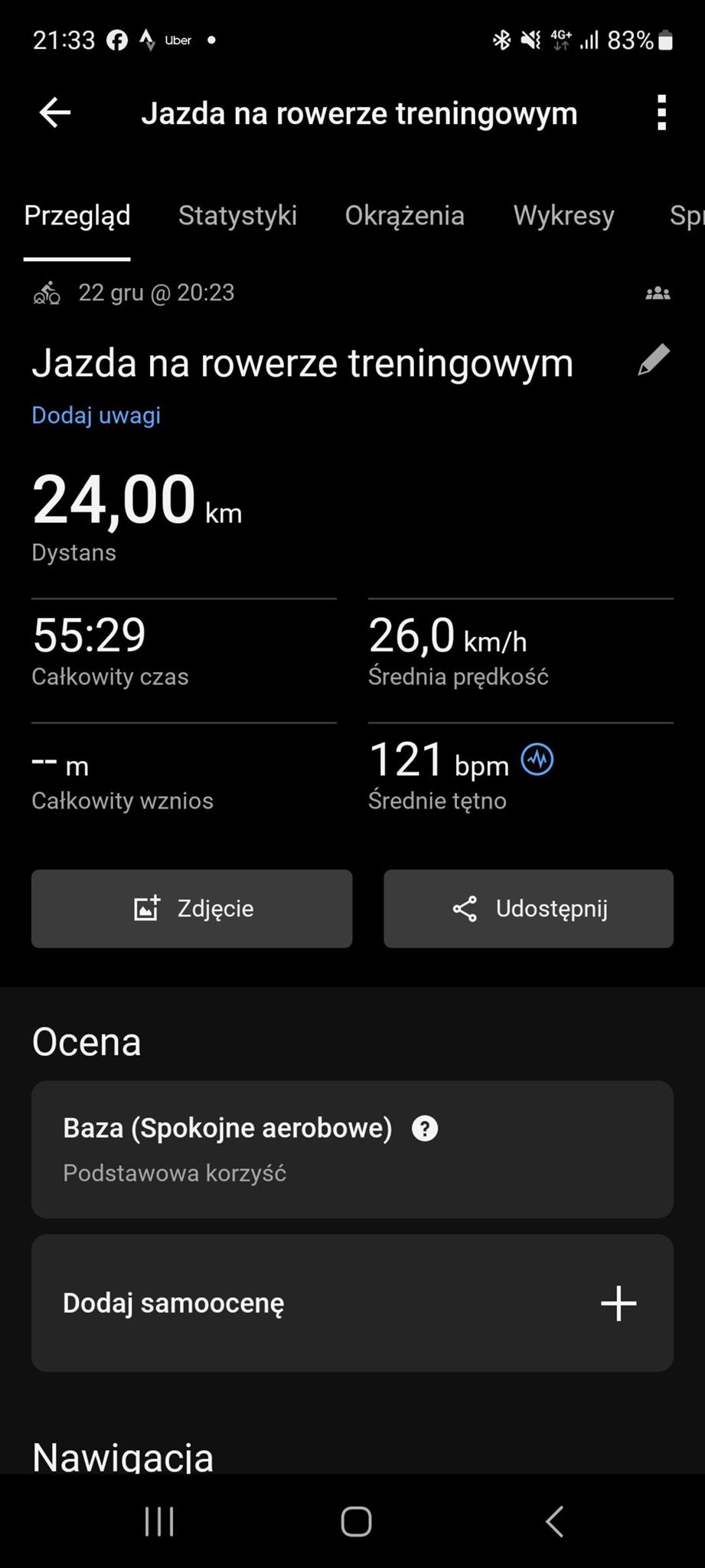
Task: Tap the Dodaj uwagi link
Action: [x=96, y=416]
